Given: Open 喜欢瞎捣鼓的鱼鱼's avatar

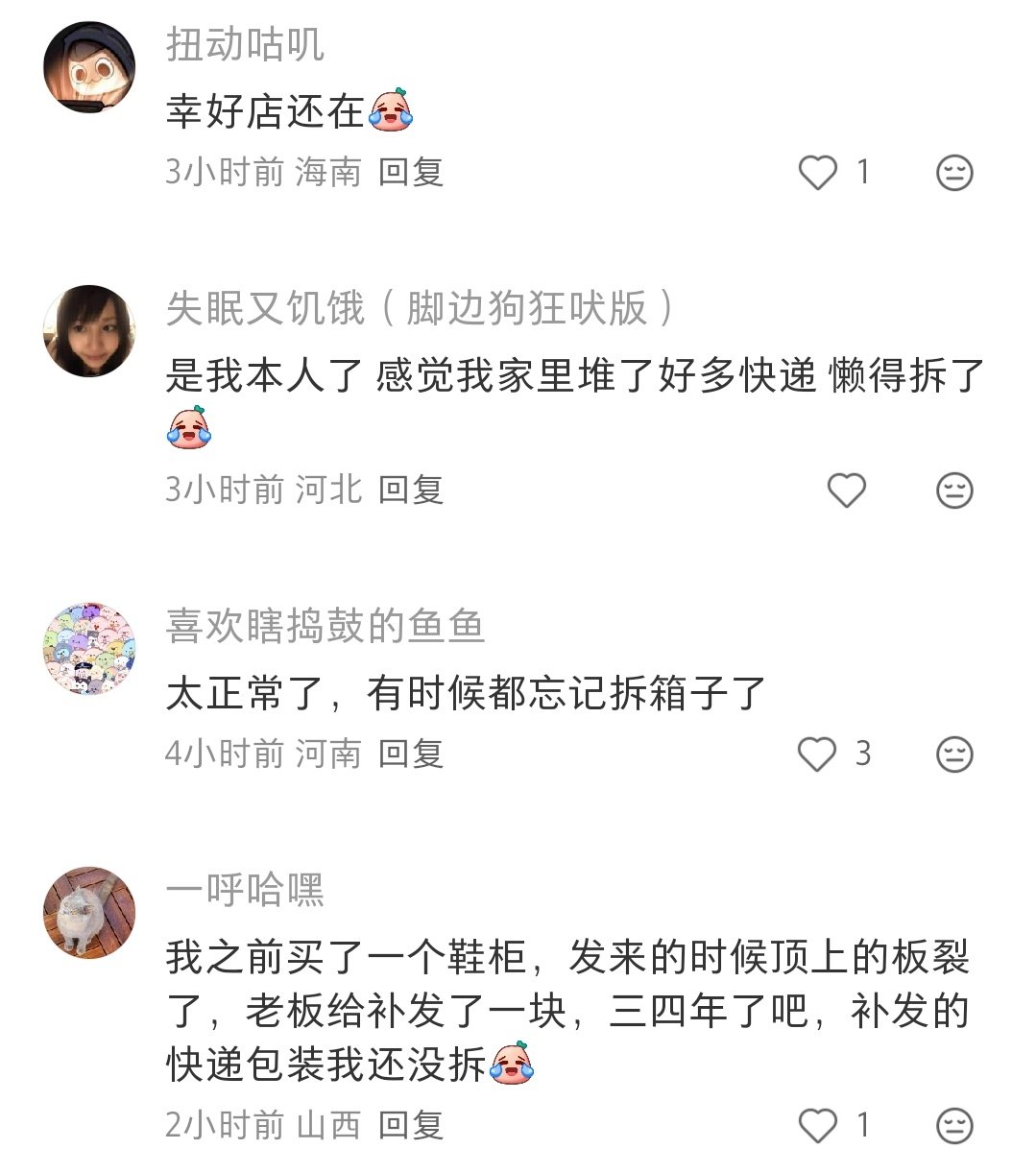Looking at the screenshot, I should click(x=89, y=649).
